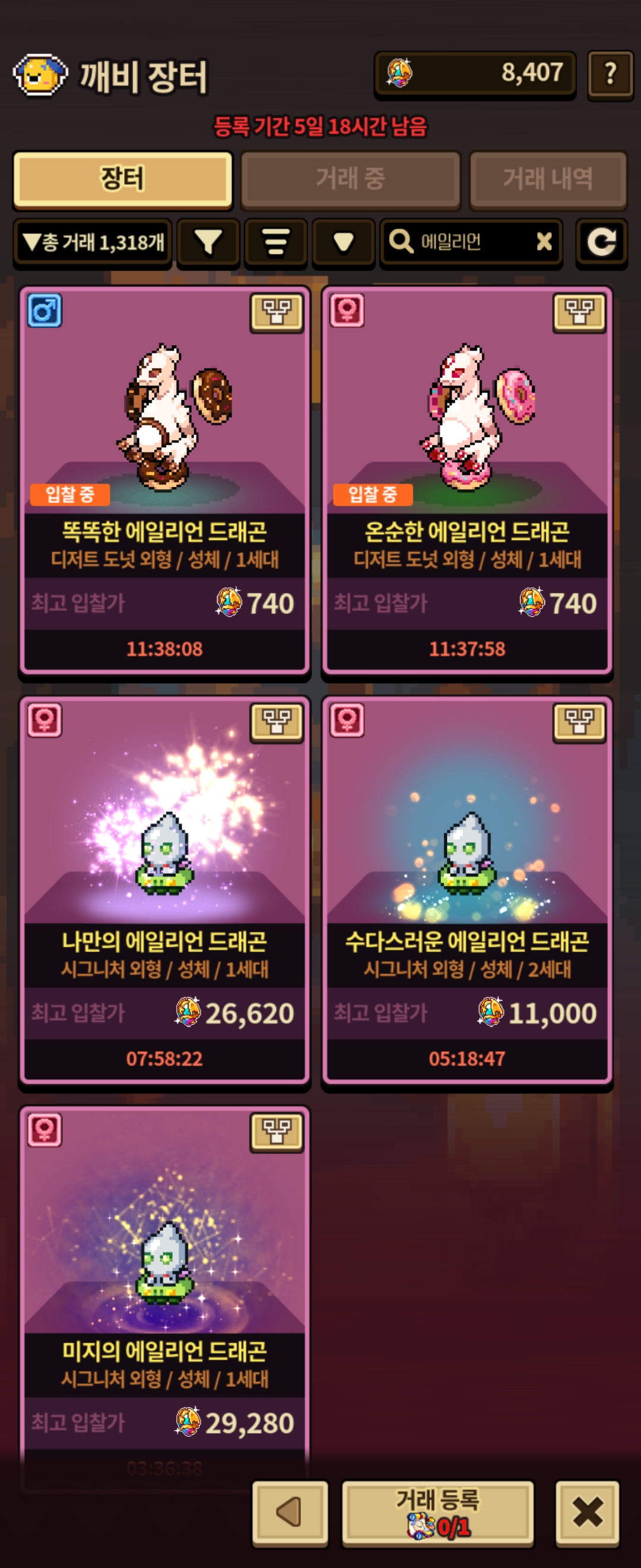Select the 장터 tab
The height and width of the screenshot is (1568, 641).
point(123,179)
